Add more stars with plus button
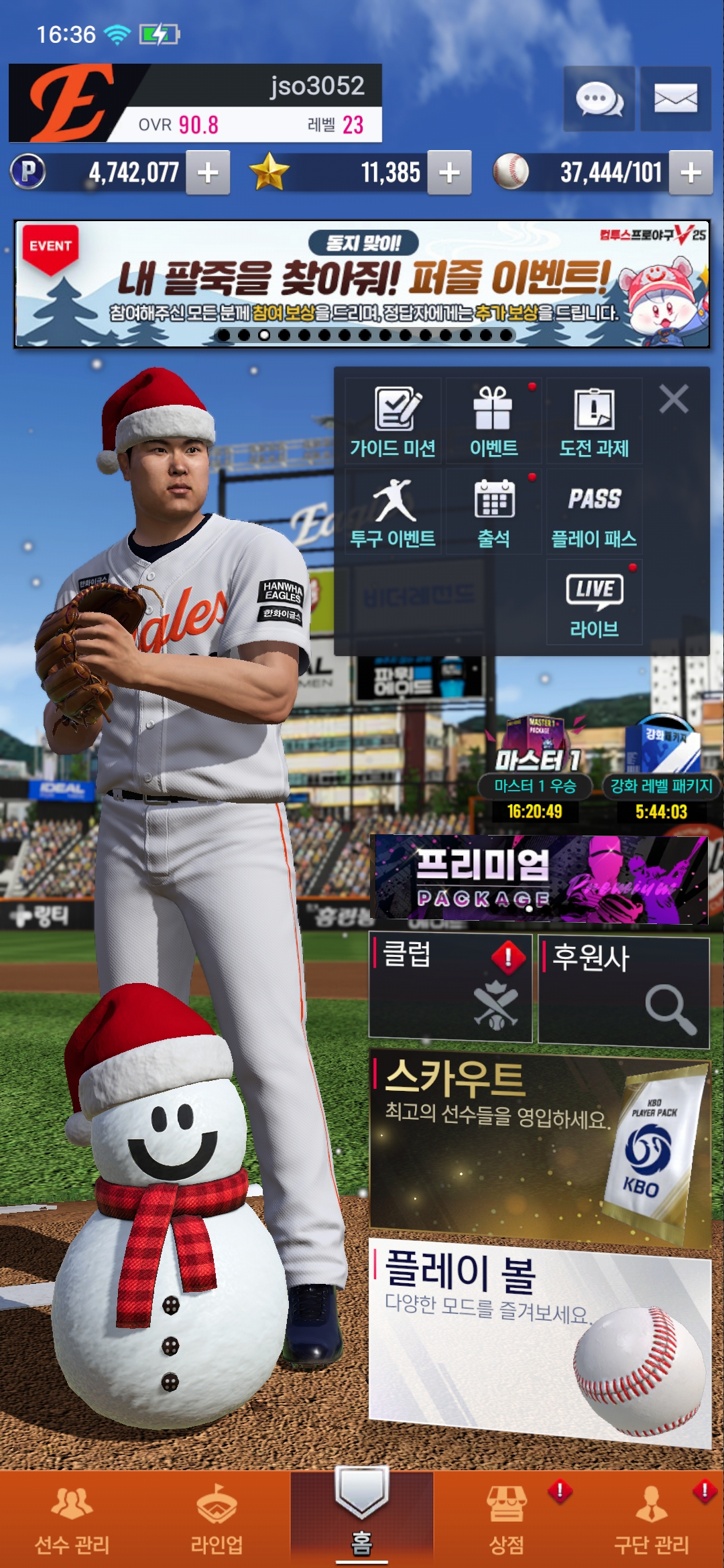 click(449, 173)
